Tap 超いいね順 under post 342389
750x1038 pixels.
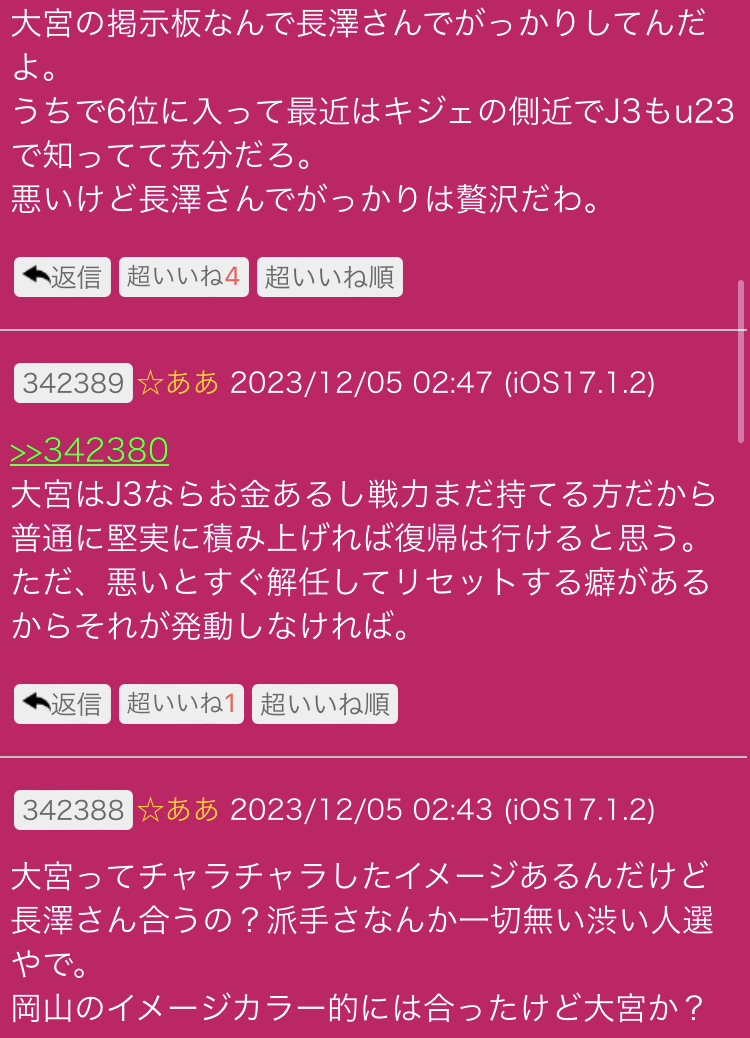click(x=325, y=704)
